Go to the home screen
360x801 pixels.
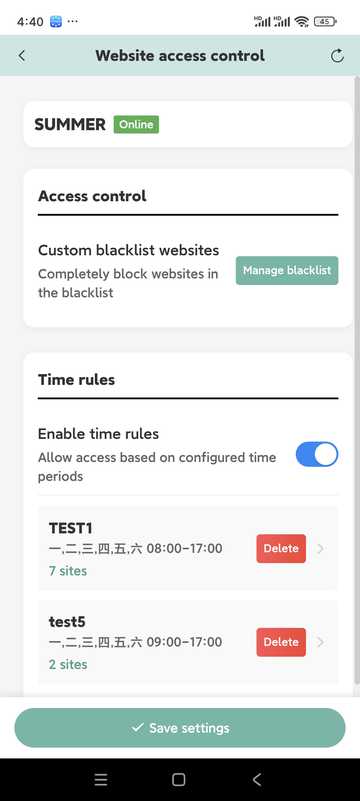tap(179, 780)
